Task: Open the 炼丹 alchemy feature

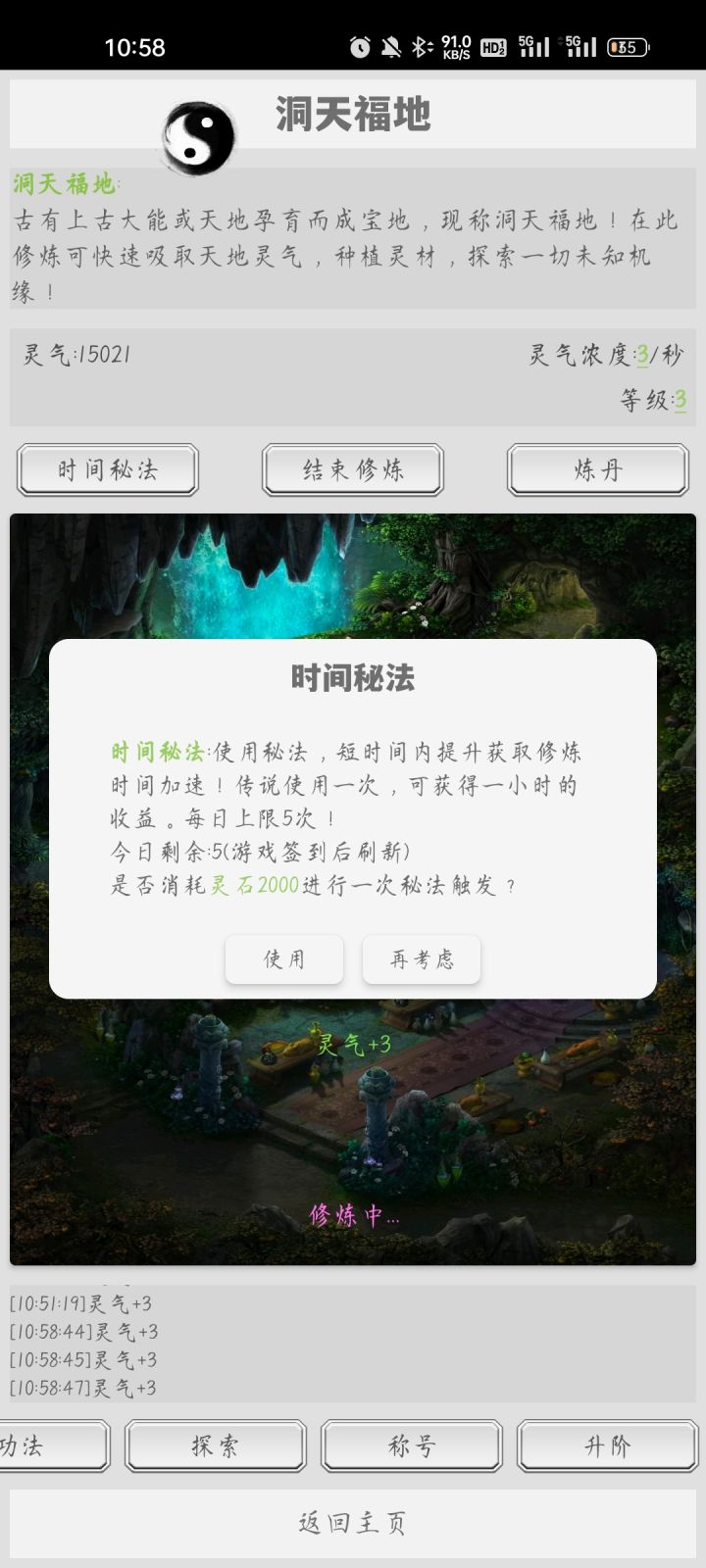Action: click(597, 469)
